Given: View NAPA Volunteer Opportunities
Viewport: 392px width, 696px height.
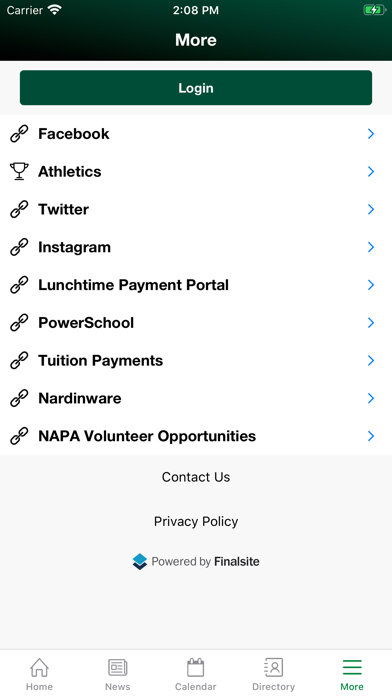Looking at the screenshot, I should pyautogui.click(x=196, y=436).
